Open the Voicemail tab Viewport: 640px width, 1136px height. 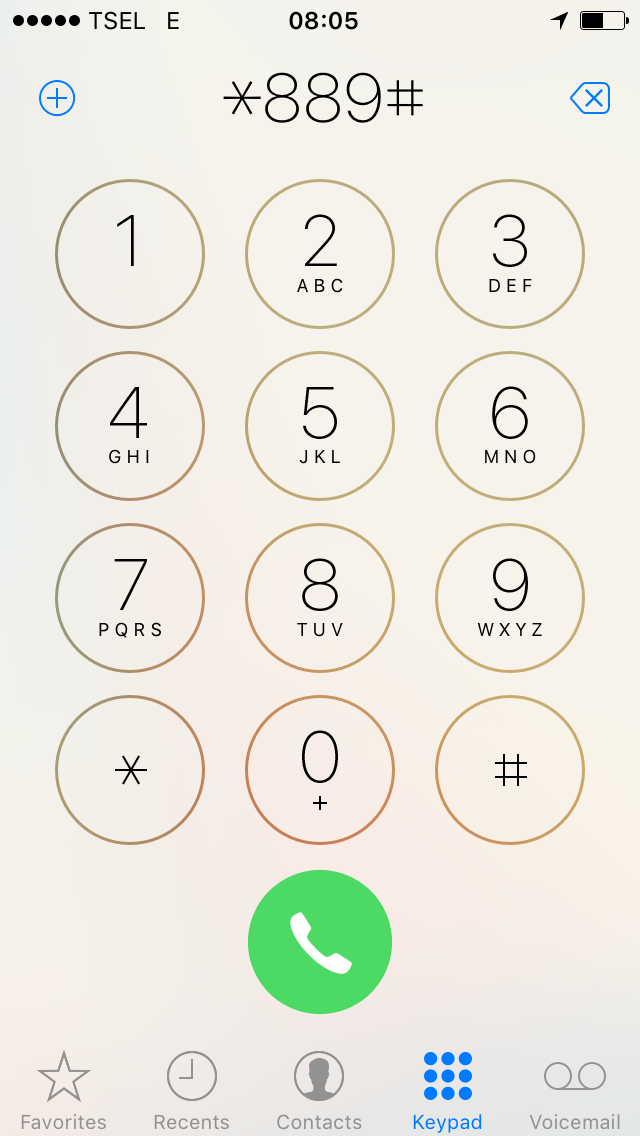click(575, 1090)
